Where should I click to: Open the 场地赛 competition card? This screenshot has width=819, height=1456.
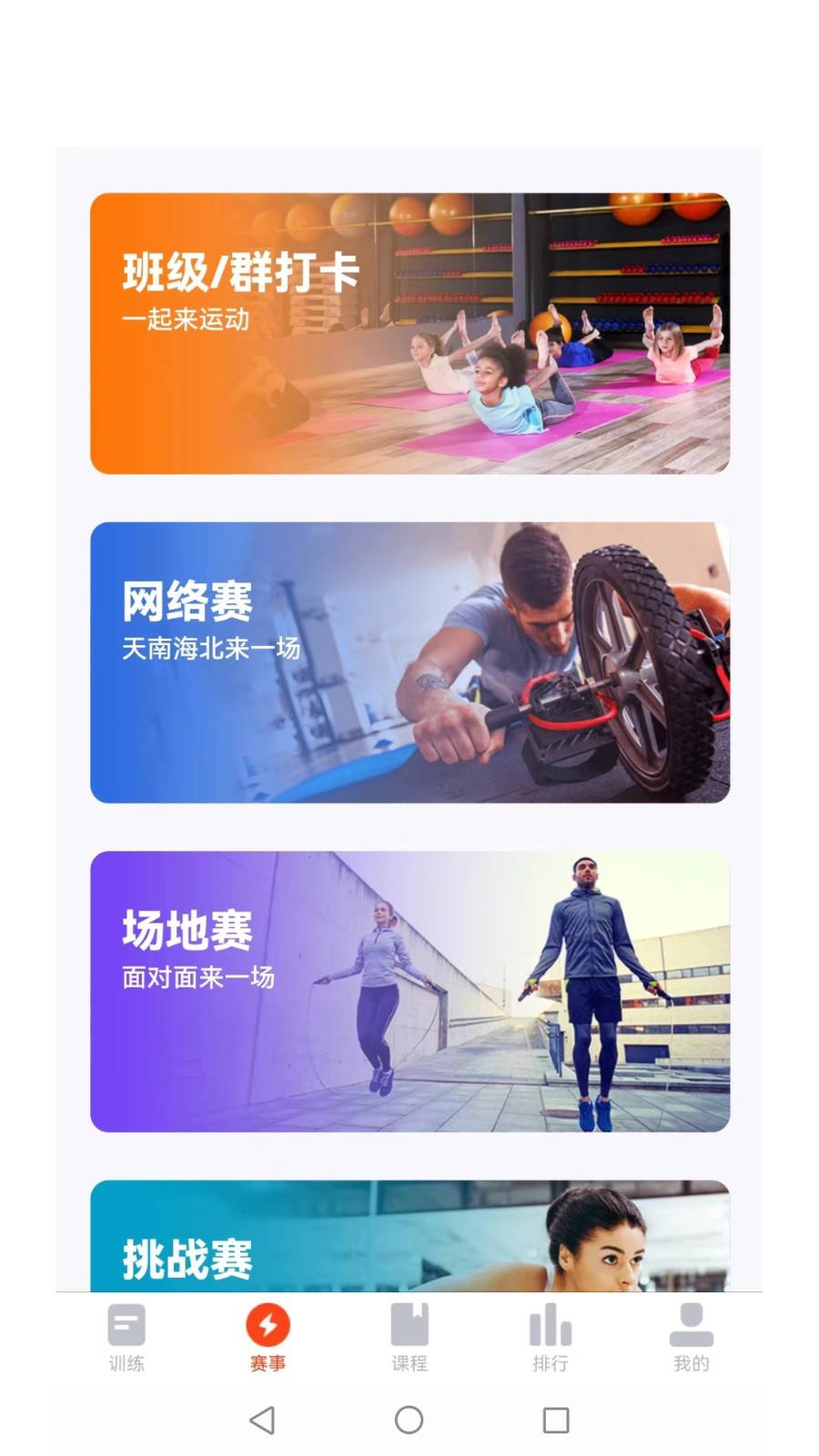click(409, 991)
